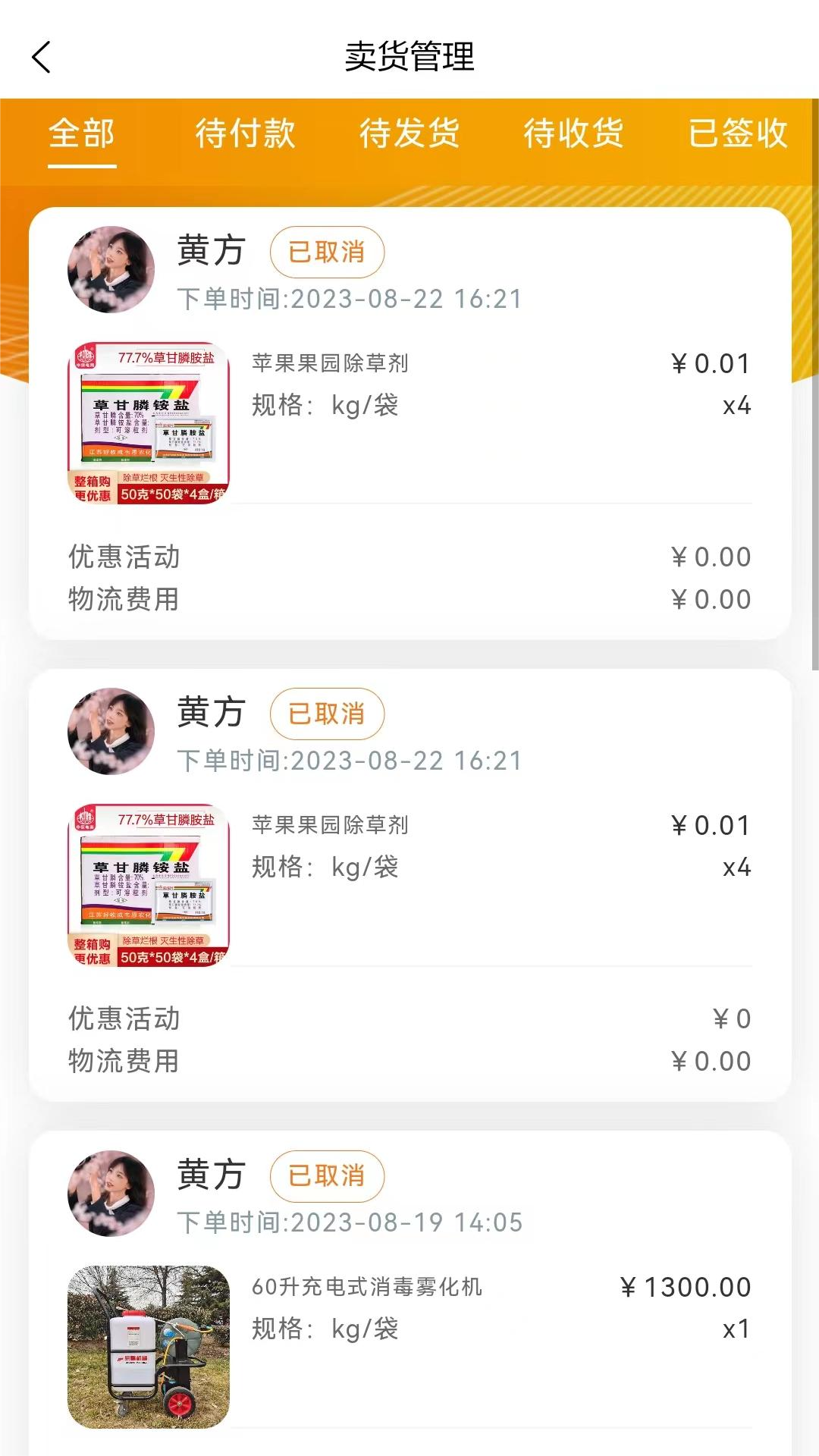Open the 待收货 tab
Viewport: 819px width, 1456px height.
pyautogui.click(x=573, y=135)
